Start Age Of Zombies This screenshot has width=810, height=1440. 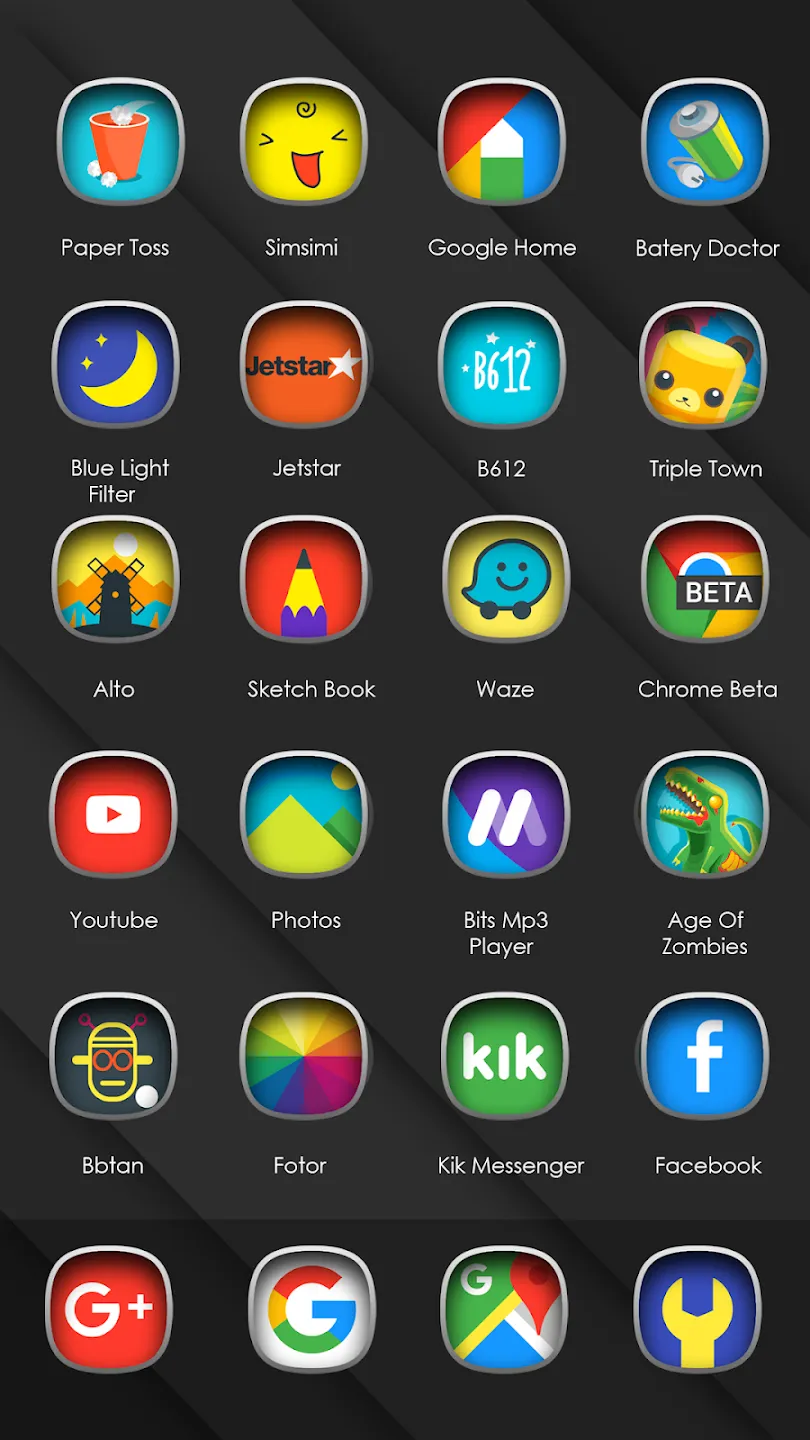coord(705,815)
